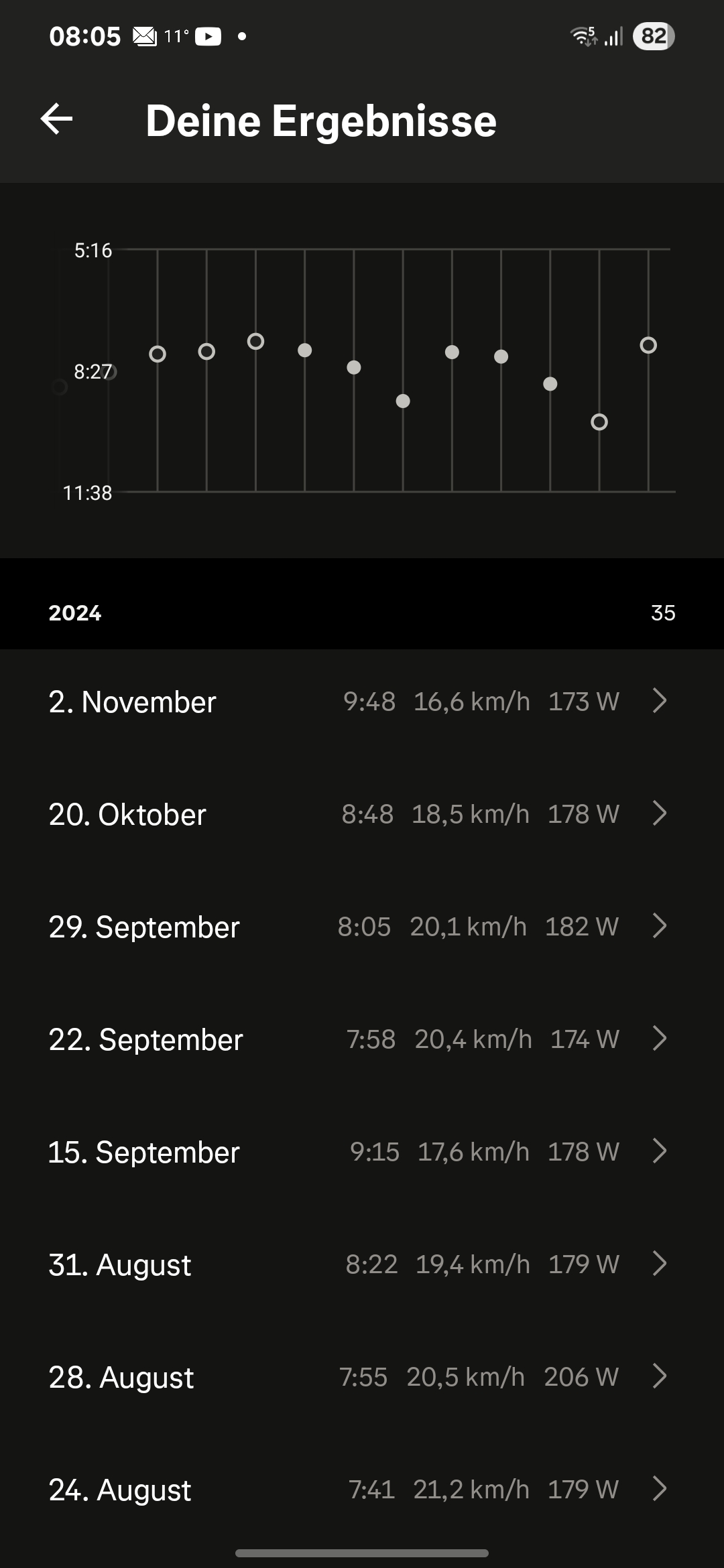Open the 31. August result
724x1568 pixels.
pos(361,1264)
